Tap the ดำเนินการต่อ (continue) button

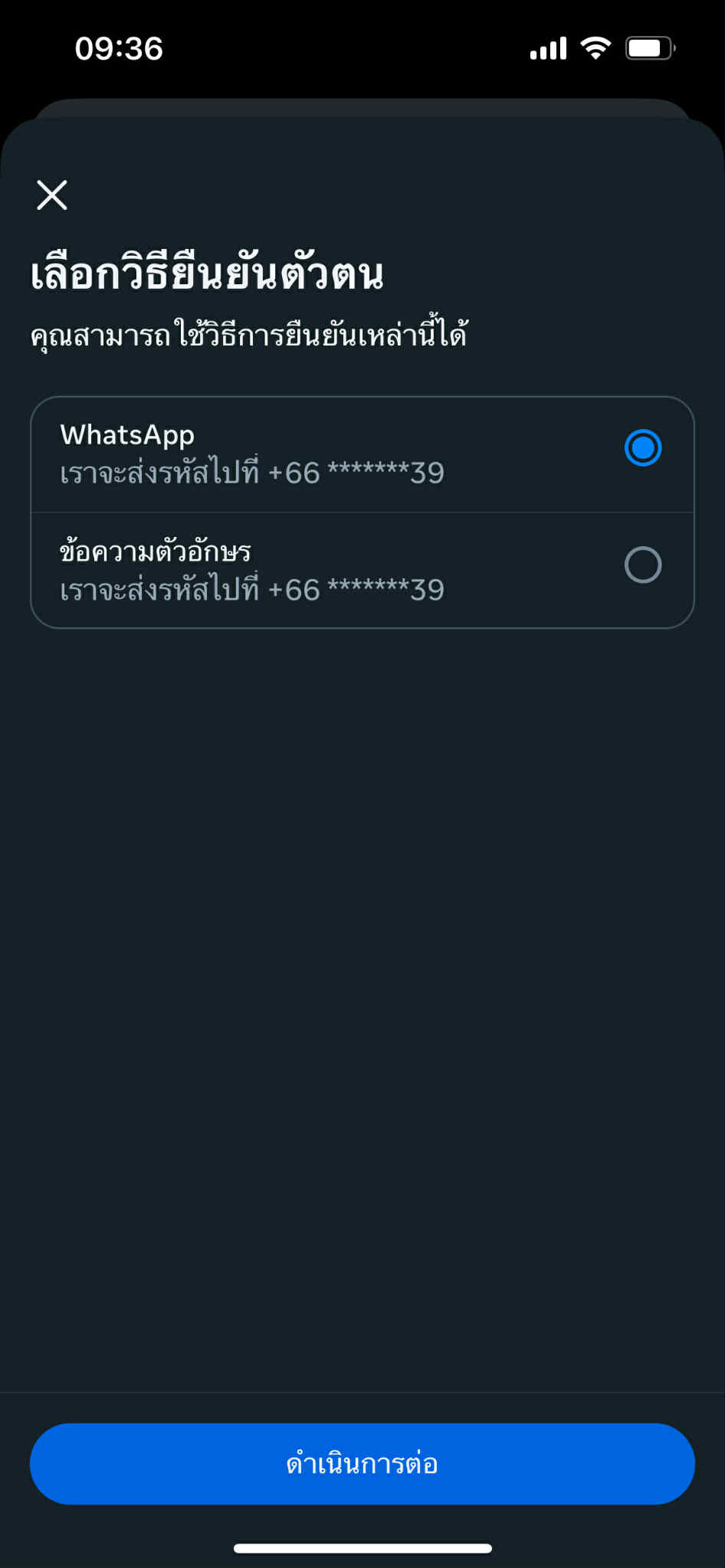tap(362, 1464)
